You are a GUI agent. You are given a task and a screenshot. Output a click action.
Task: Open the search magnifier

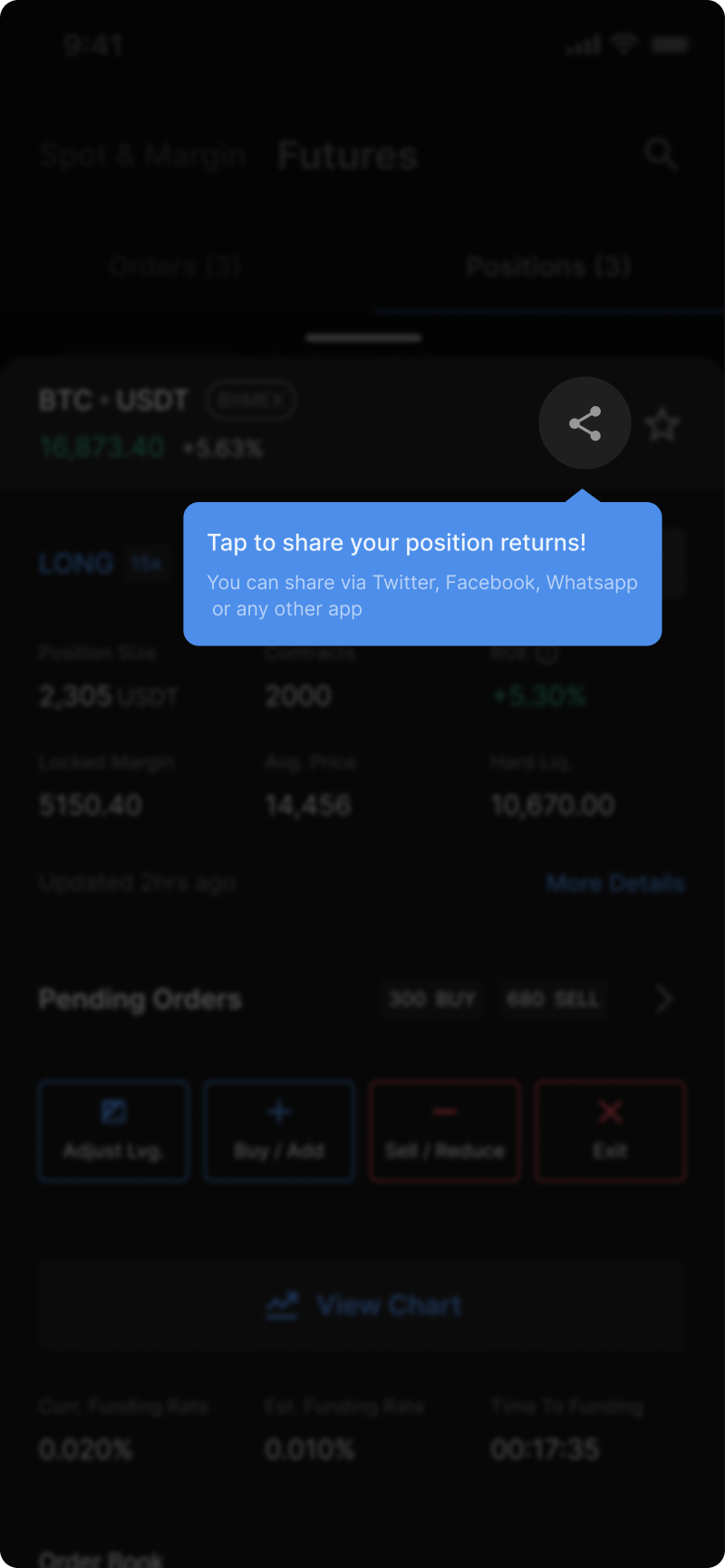point(662,155)
